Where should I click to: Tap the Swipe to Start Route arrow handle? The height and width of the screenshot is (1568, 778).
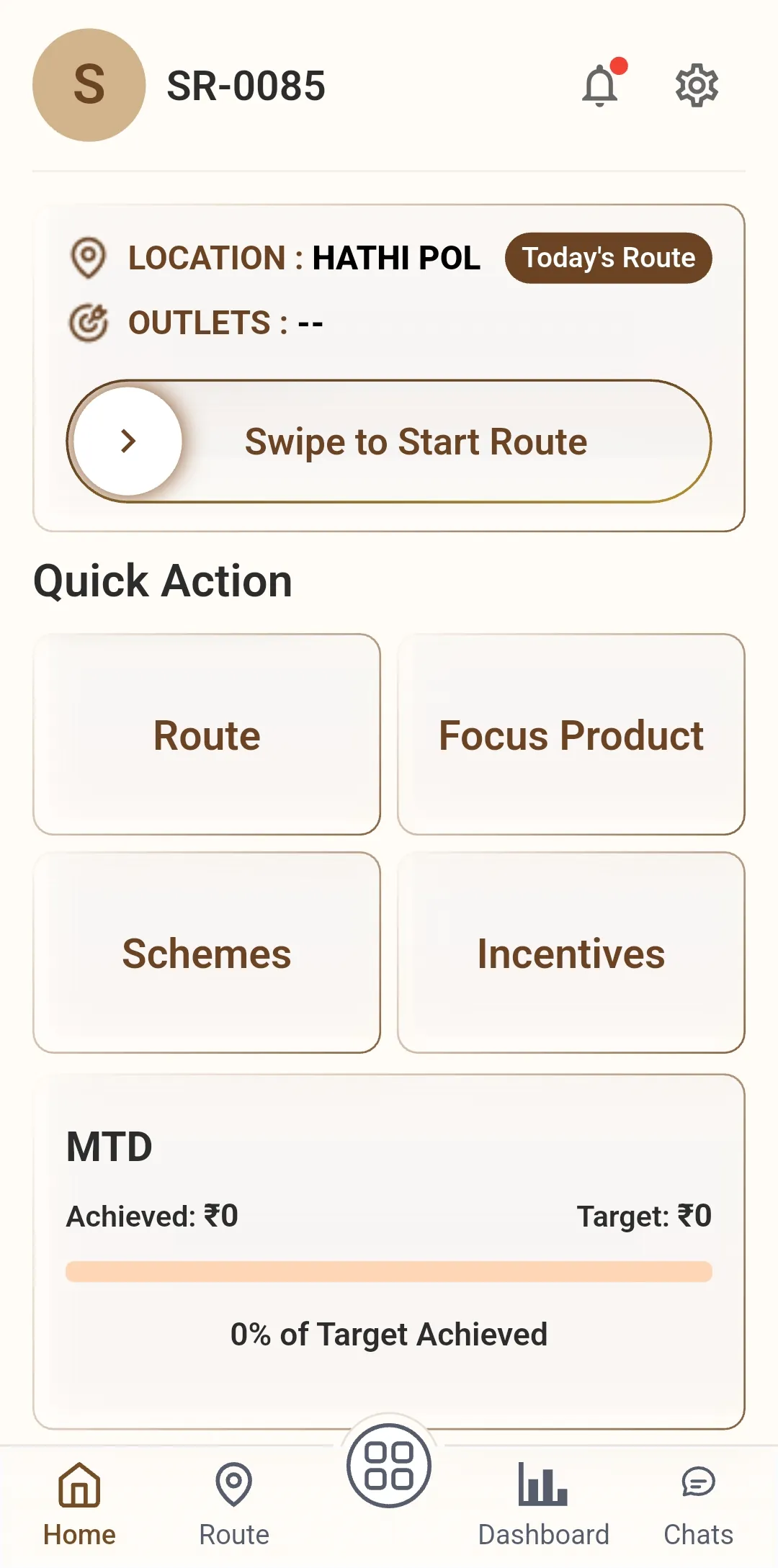tap(128, 442)
